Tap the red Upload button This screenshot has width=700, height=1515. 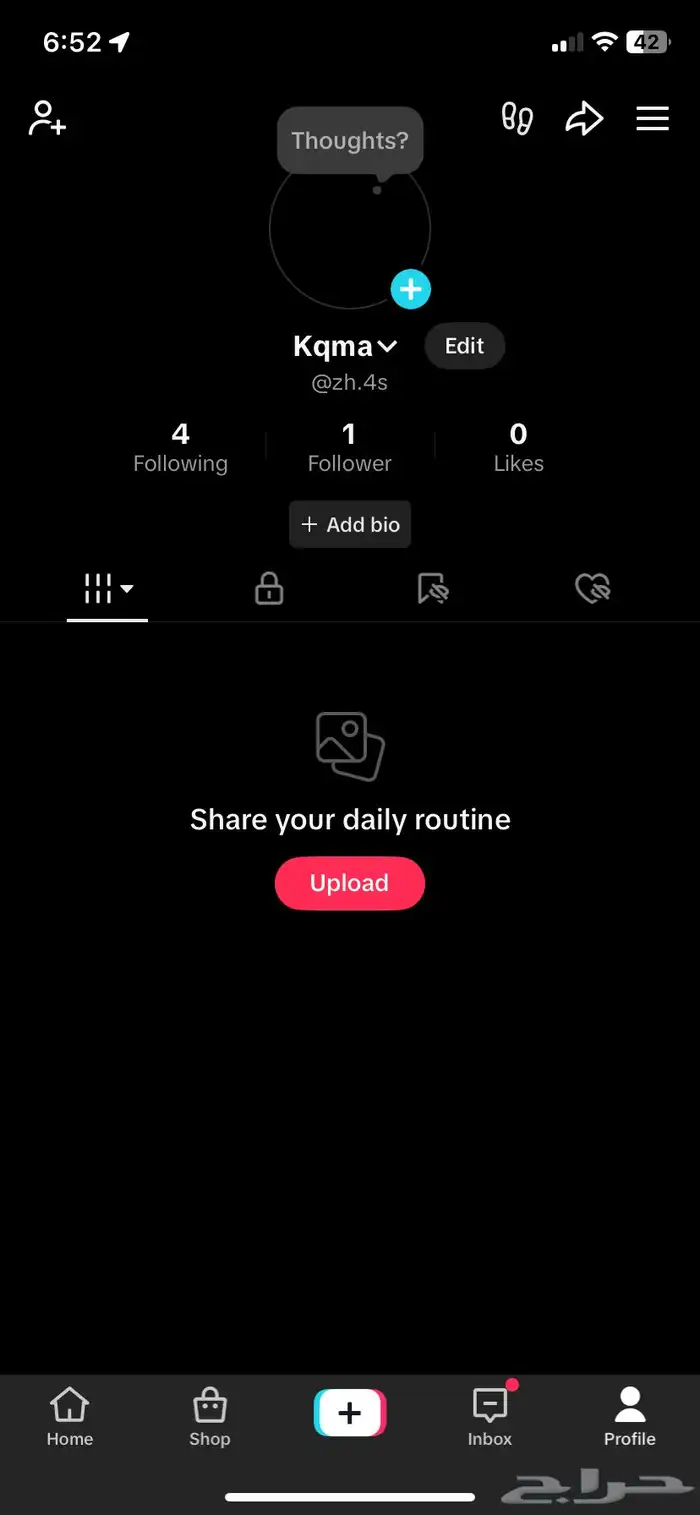coord(349,883)
